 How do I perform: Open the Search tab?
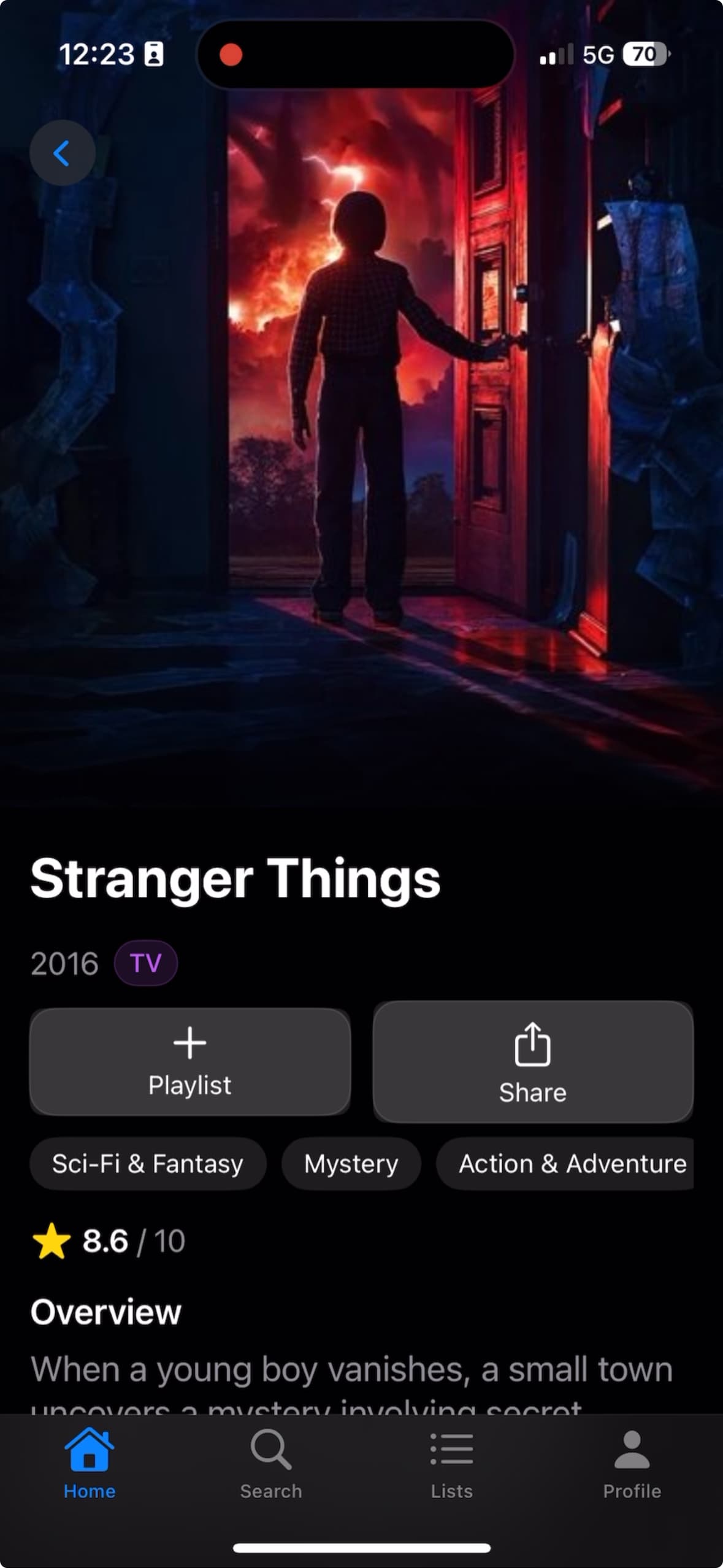270,1464
